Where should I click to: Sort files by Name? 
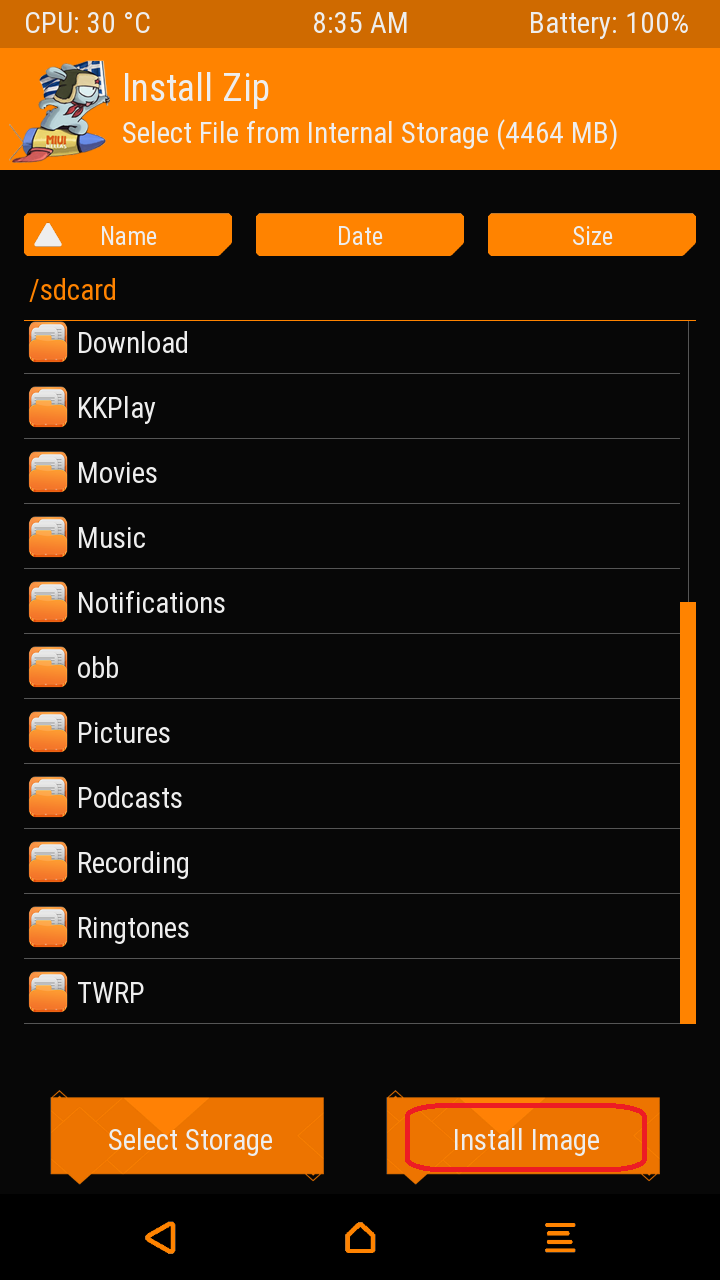[x=128, y=236]
